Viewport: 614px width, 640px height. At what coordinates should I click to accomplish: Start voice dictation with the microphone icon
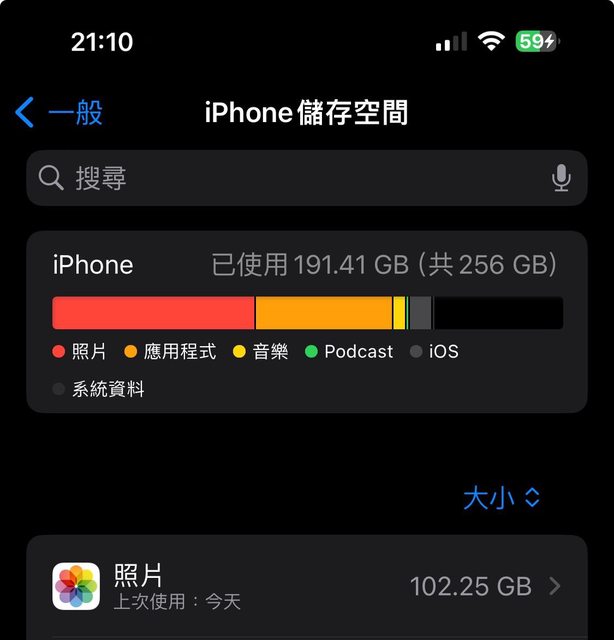tap(561, 178)
